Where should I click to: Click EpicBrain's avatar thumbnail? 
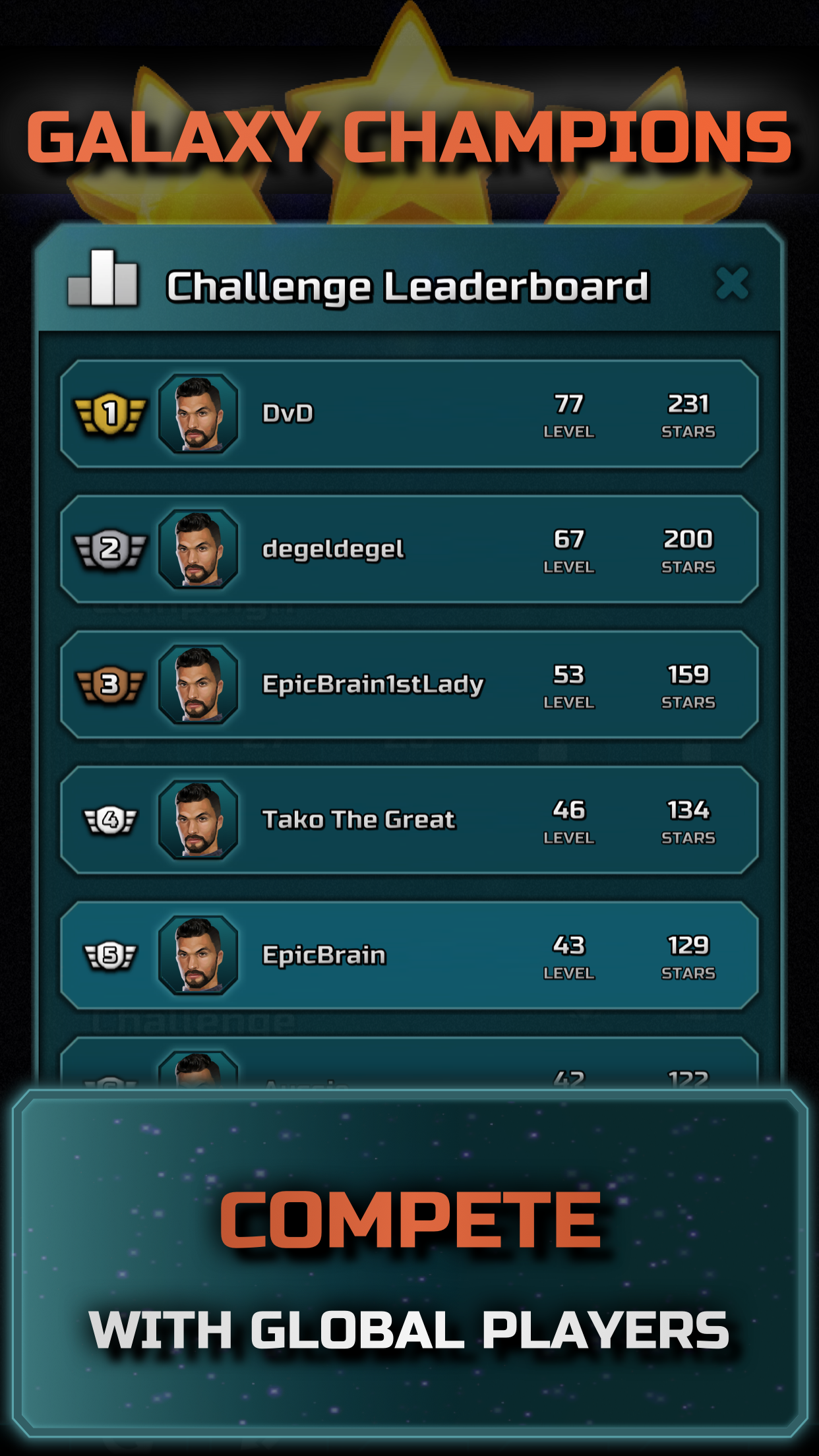[x=198, y=952]
